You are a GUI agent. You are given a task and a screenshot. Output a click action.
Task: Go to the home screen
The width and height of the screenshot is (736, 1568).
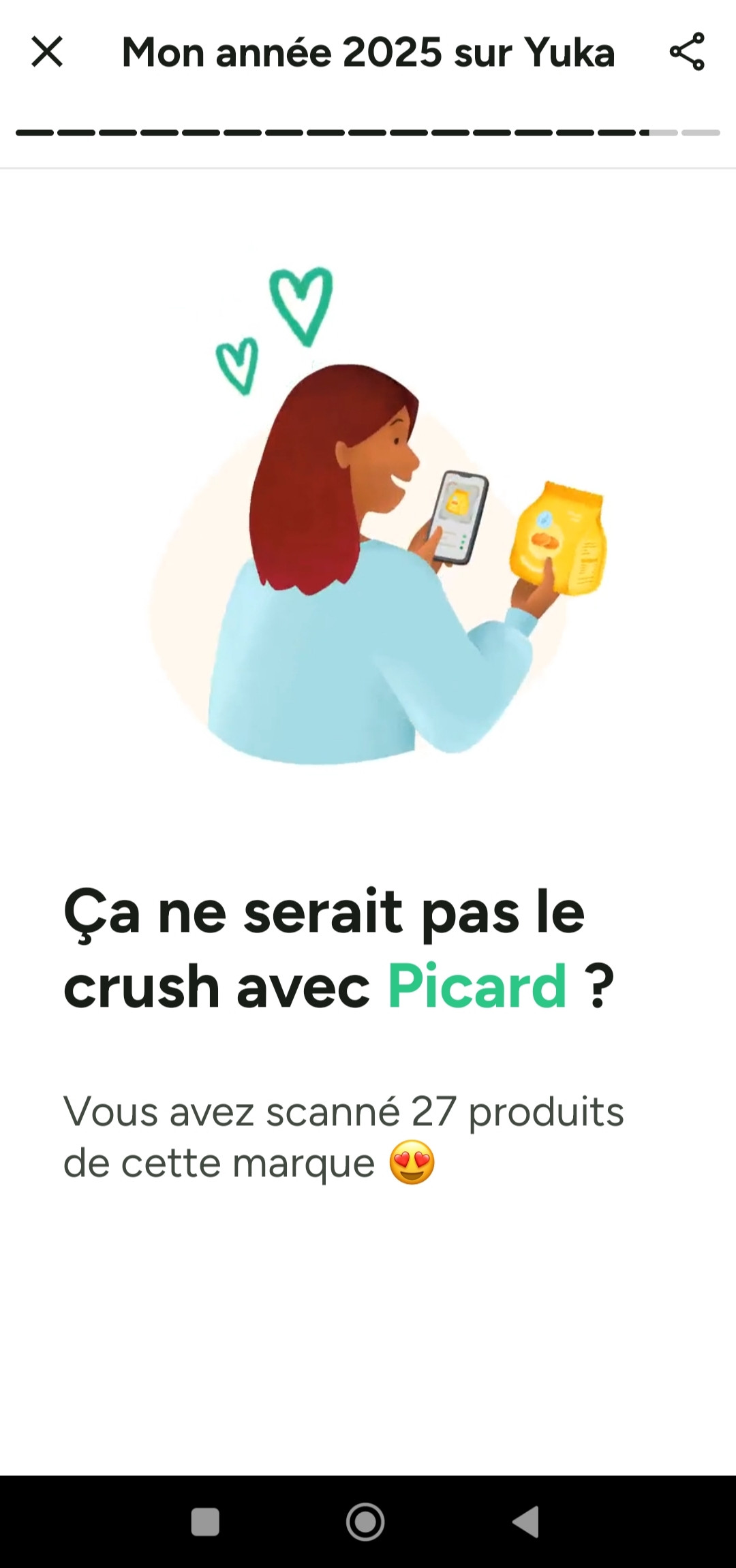[x=365, y=1521]
